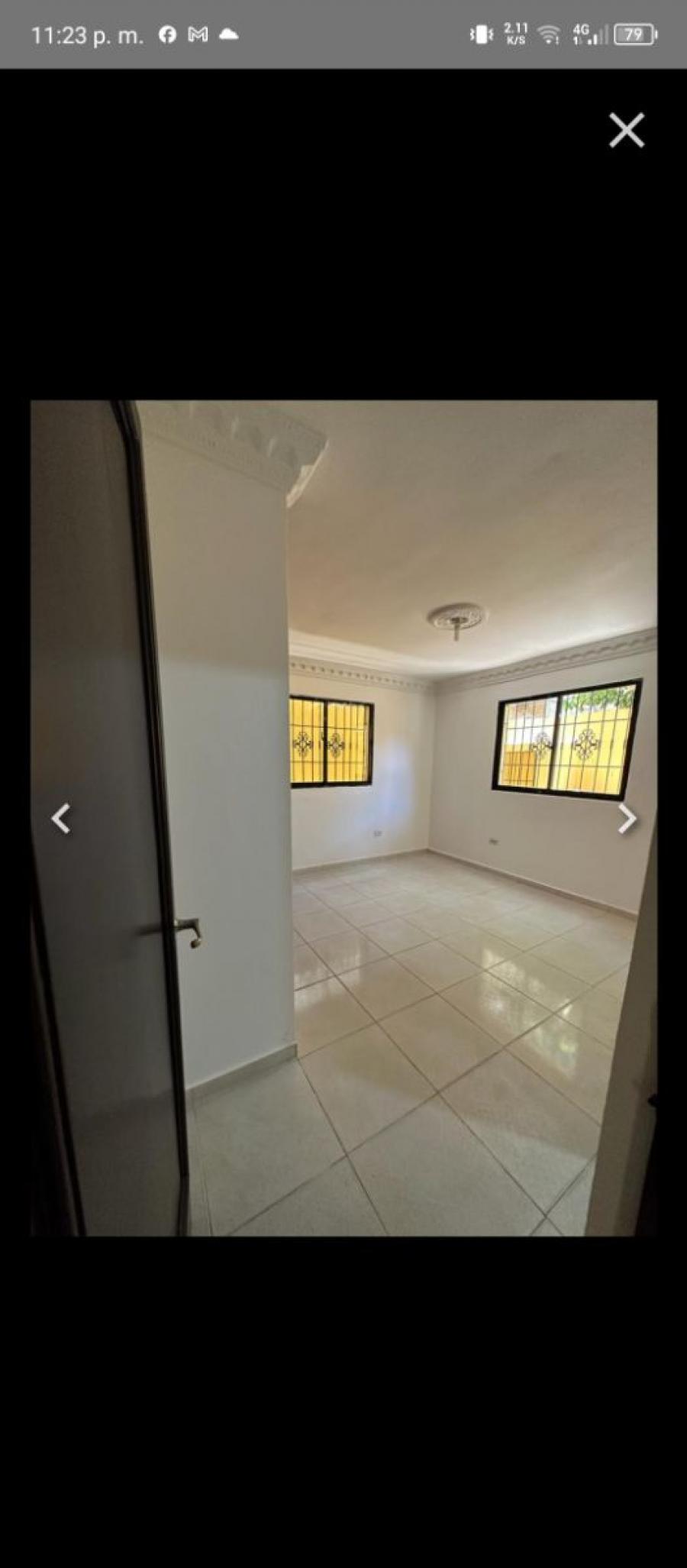This screenshot has width=687, height=1568.
Task: Close the photo viewer
Action: click(x=627, y=130)
